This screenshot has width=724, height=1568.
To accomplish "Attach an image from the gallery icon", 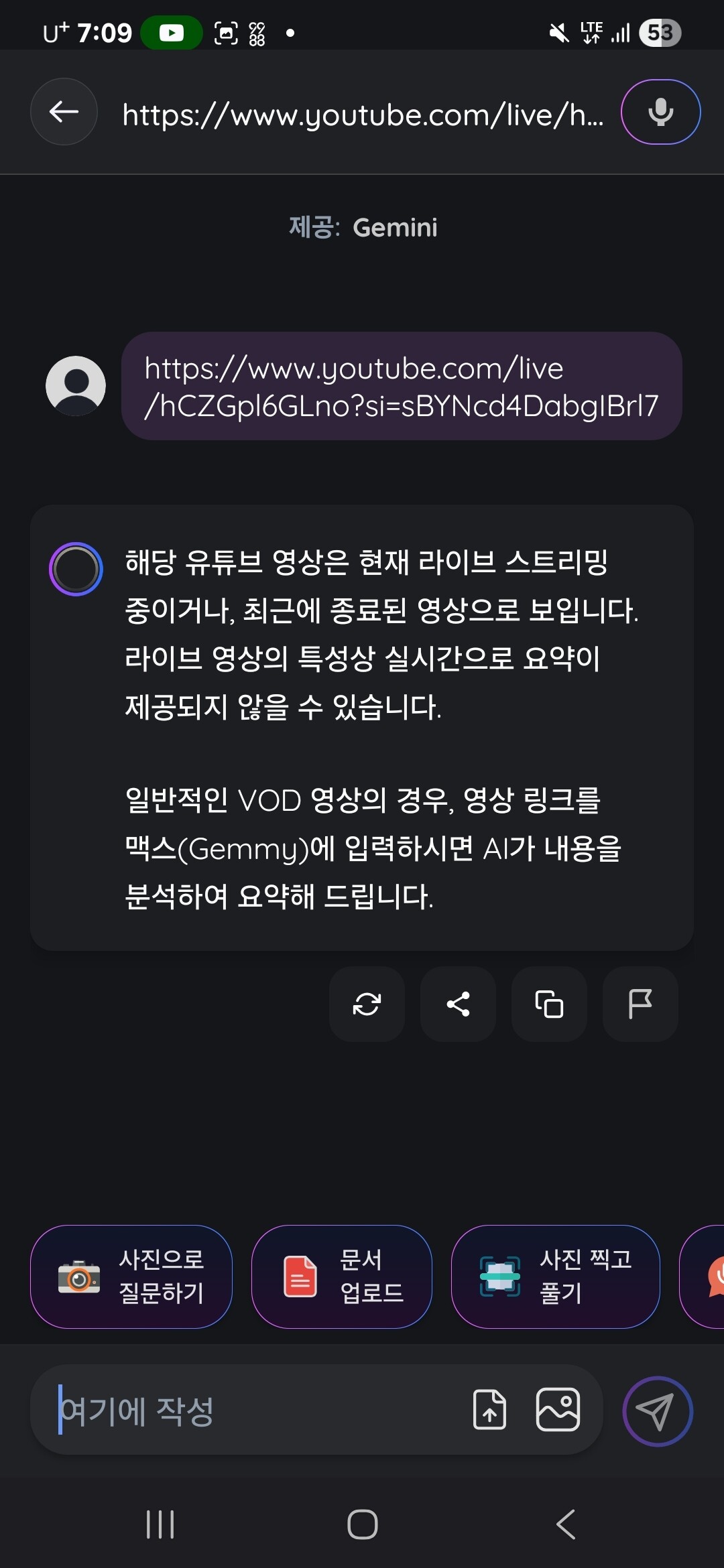I will pyautogui.click(x=558, y=1410).
